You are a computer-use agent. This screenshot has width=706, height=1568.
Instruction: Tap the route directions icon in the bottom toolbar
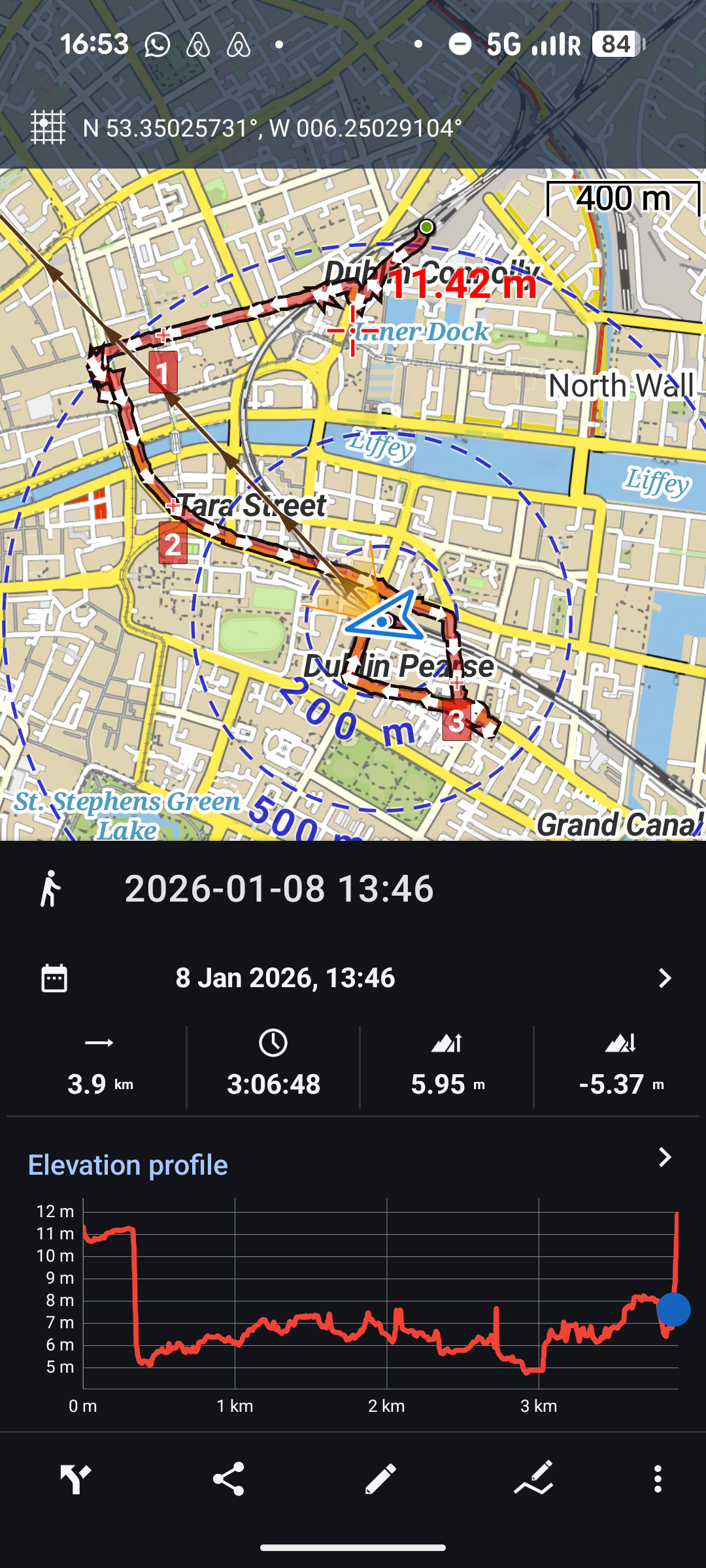pos(76,1479)
